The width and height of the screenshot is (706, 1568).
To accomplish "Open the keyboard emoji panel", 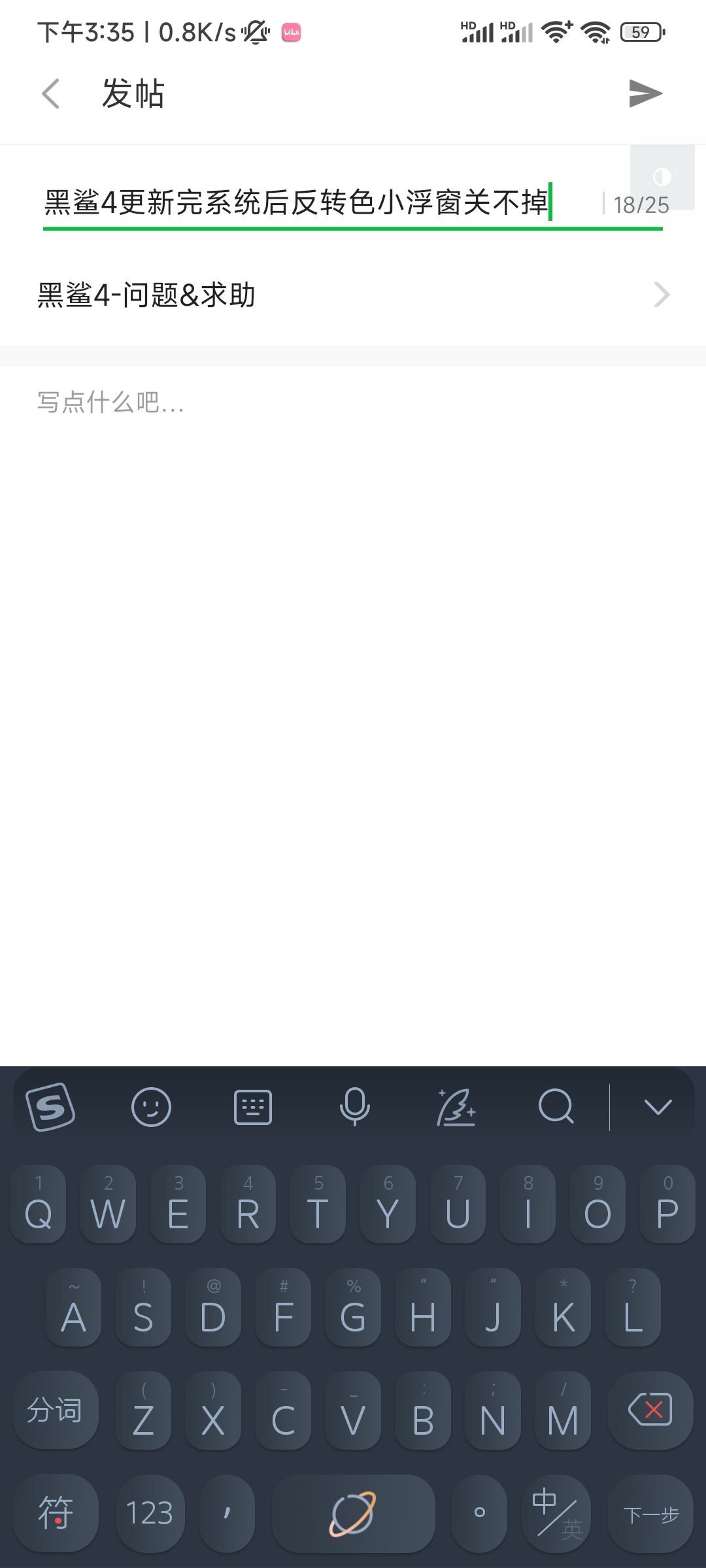I will click(151, 1107).
